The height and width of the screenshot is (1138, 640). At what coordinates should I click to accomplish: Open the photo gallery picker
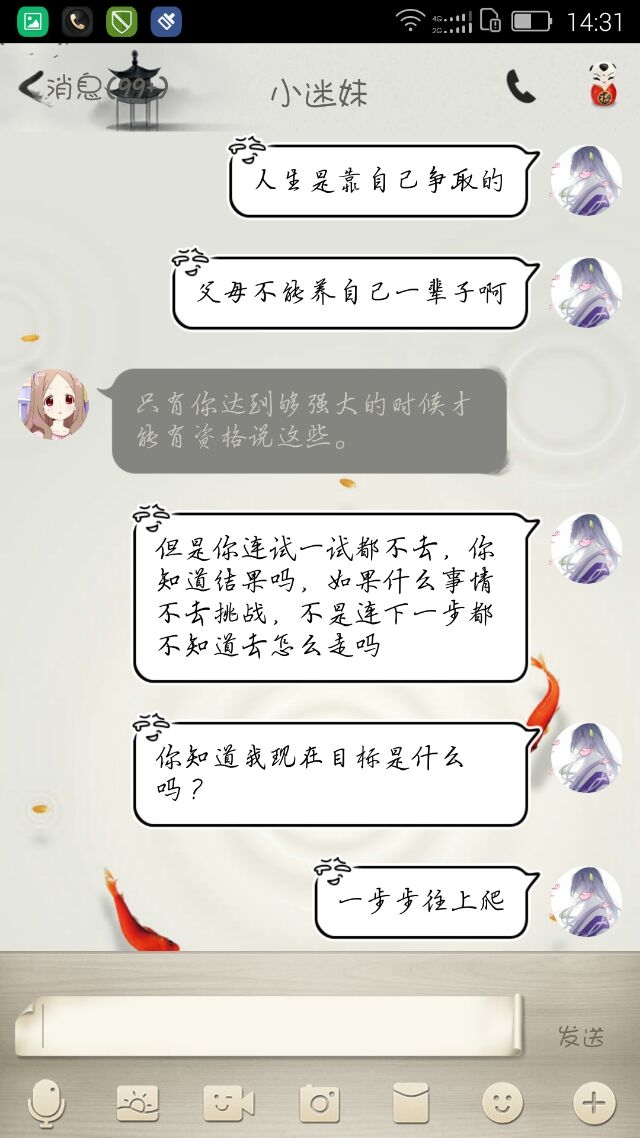click(x=137, y=1103)
